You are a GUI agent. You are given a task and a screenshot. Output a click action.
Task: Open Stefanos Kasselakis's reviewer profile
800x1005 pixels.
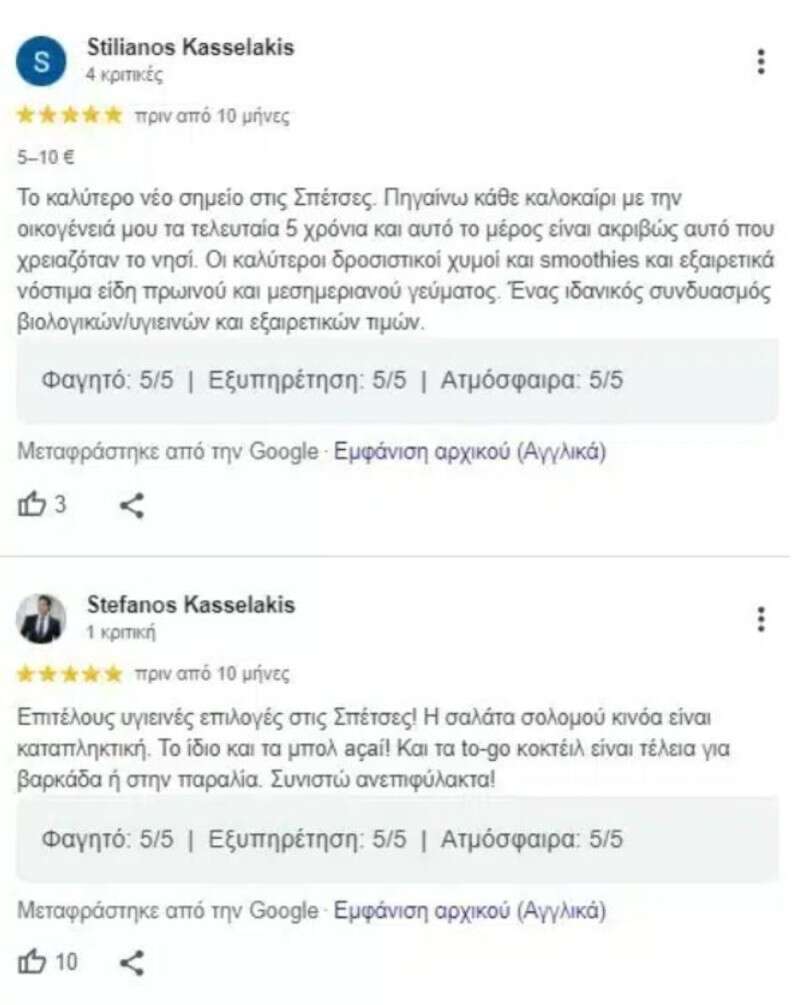pyautogui.click(x=190, y=605)
